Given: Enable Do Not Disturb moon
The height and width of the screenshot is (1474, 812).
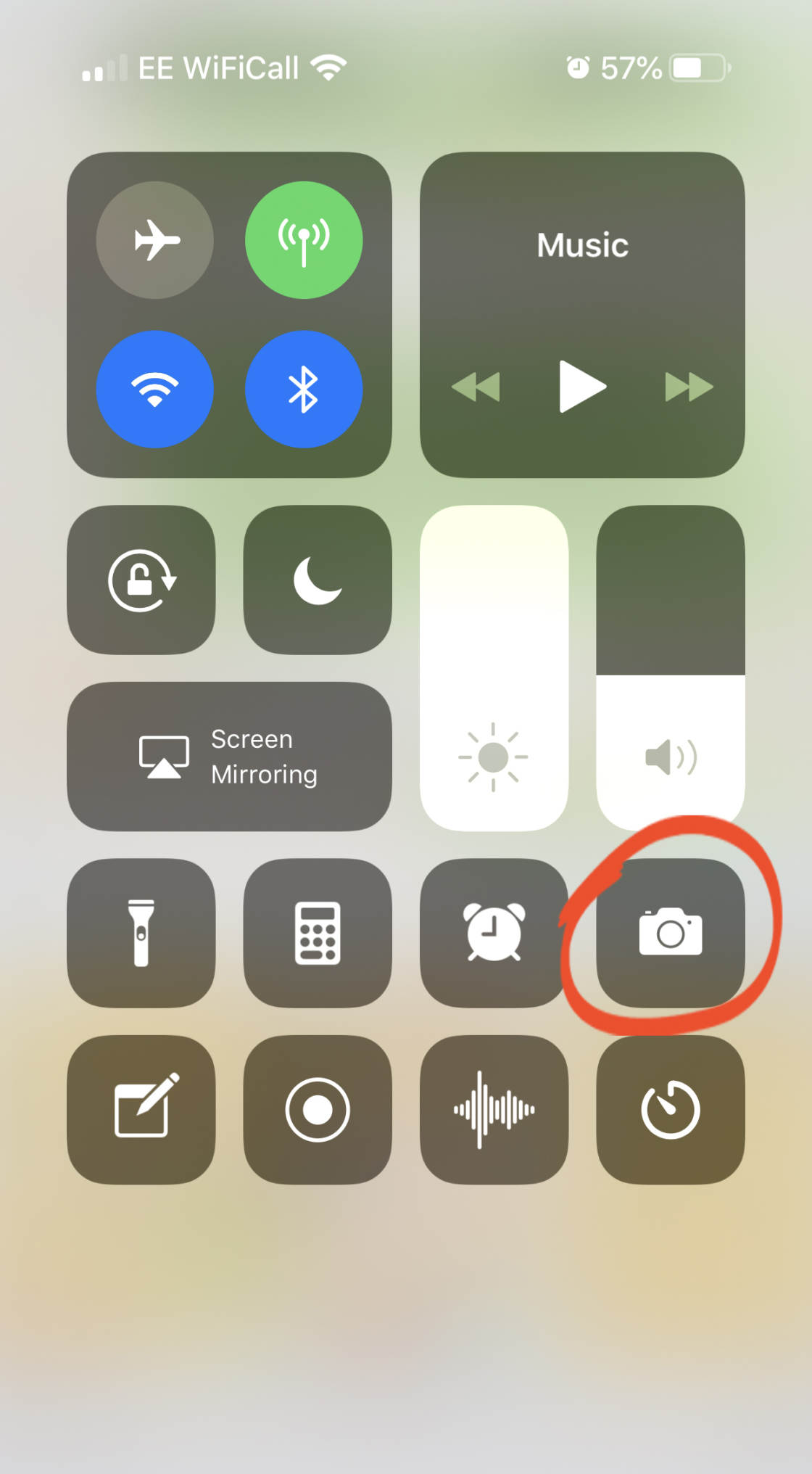Looking at the screenshot, I should 318,580.
